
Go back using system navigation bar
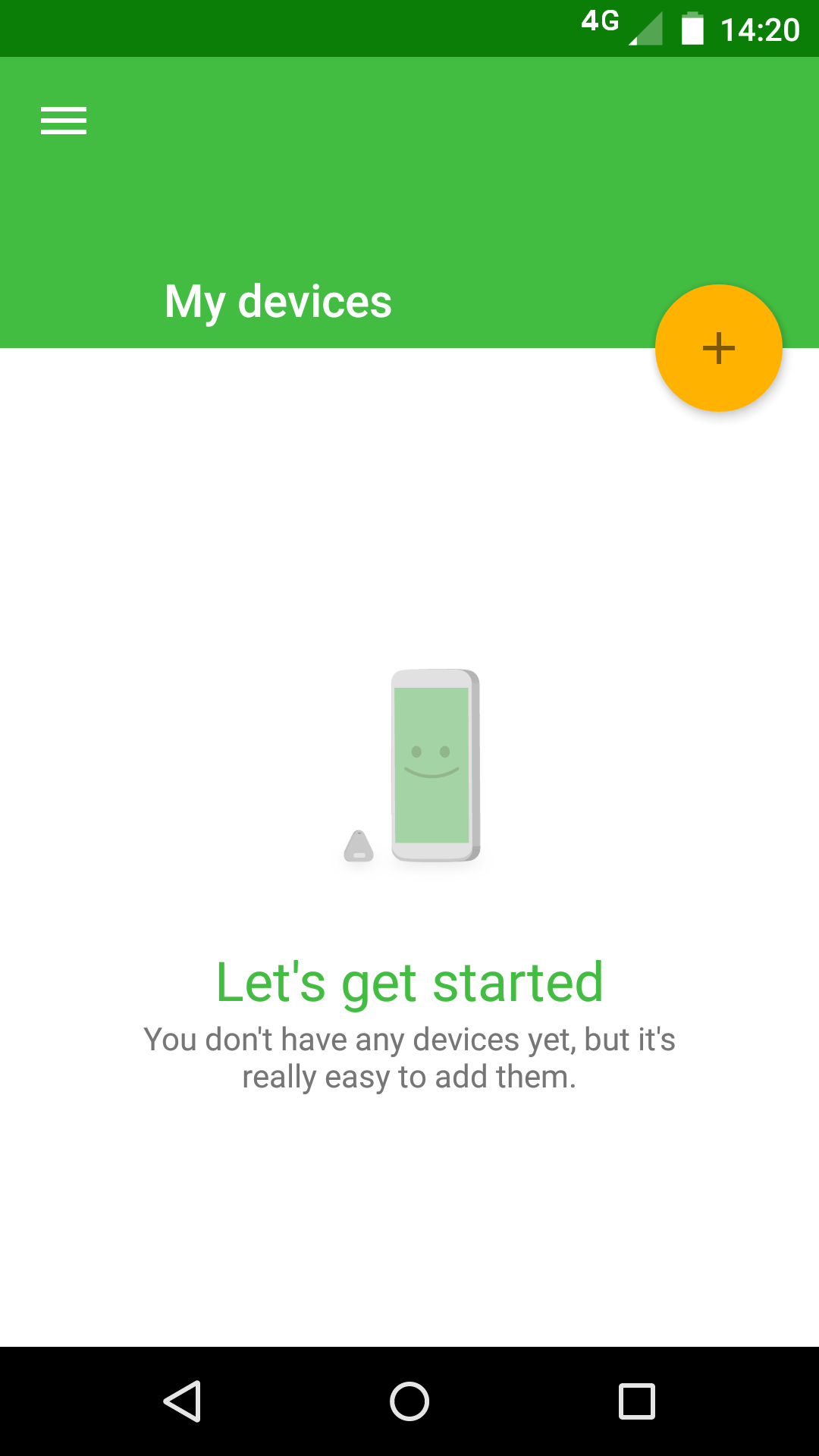click(182, 1401)
